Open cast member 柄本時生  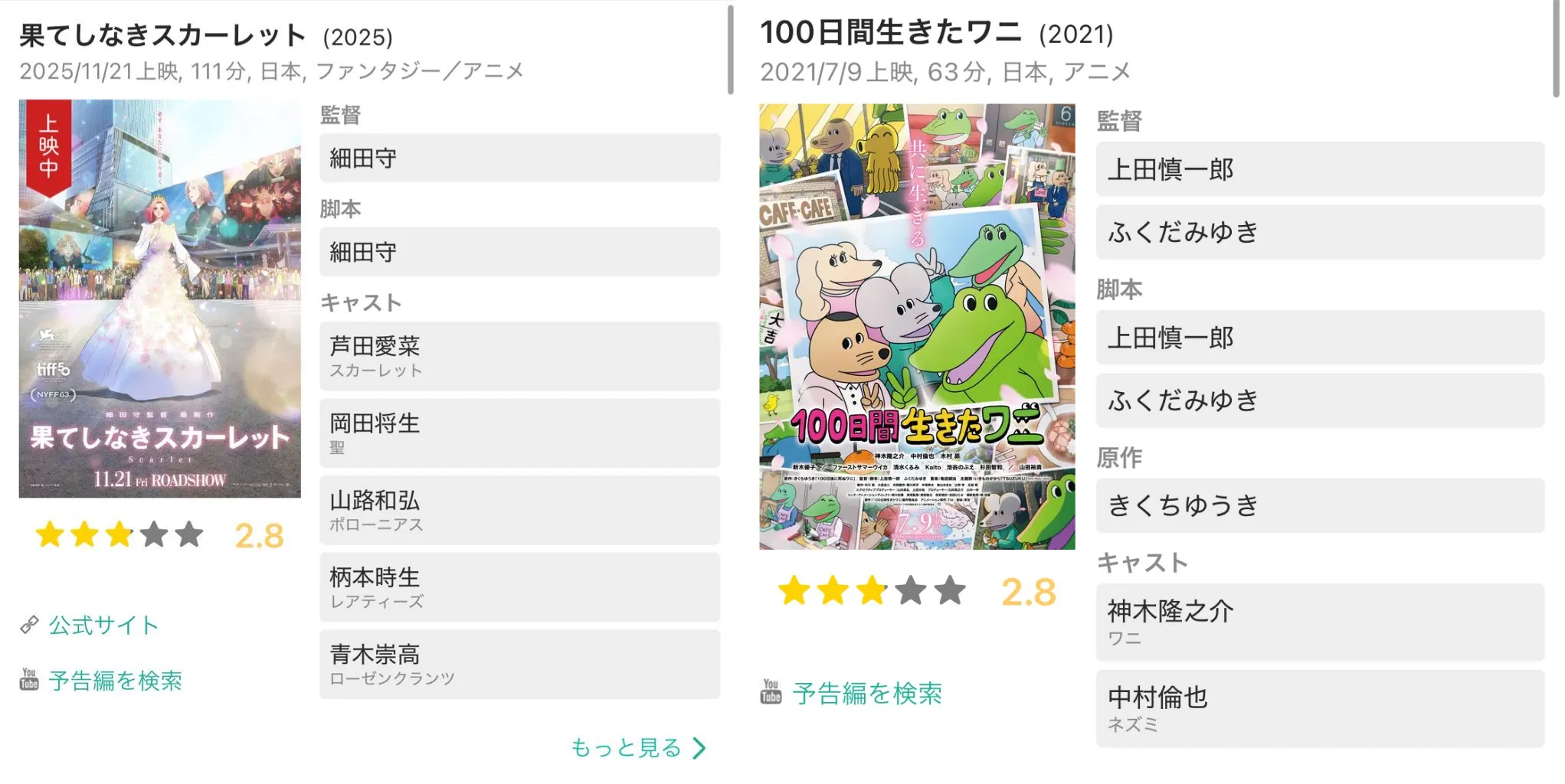click(x=519, y=587)
